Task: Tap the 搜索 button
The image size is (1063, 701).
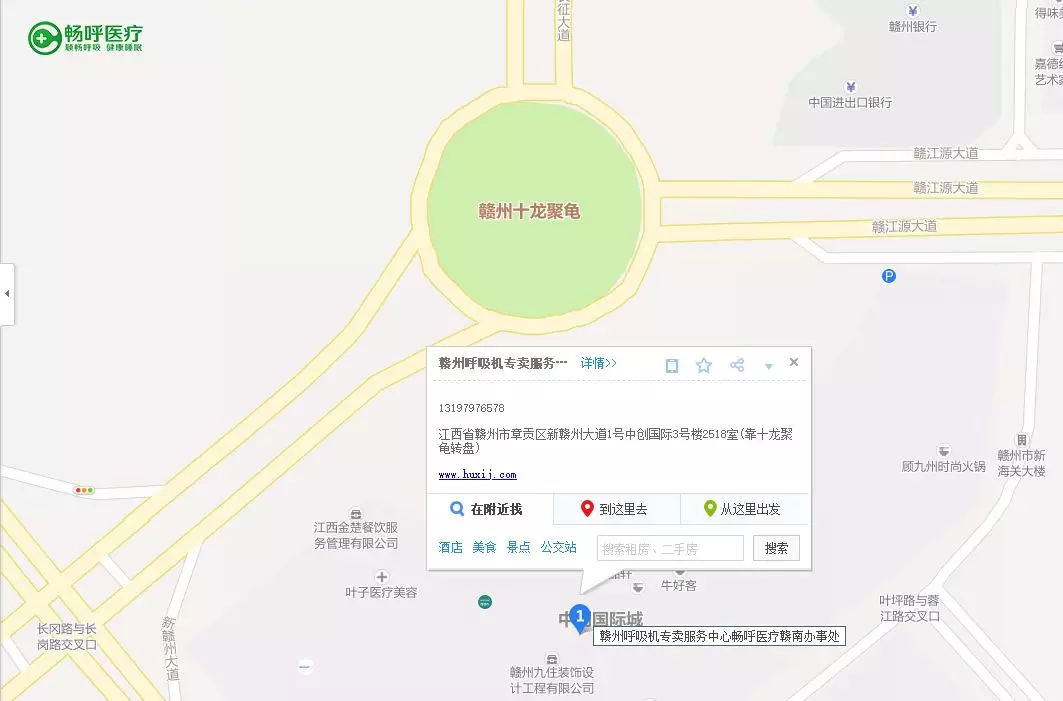Action: point(776,548)
